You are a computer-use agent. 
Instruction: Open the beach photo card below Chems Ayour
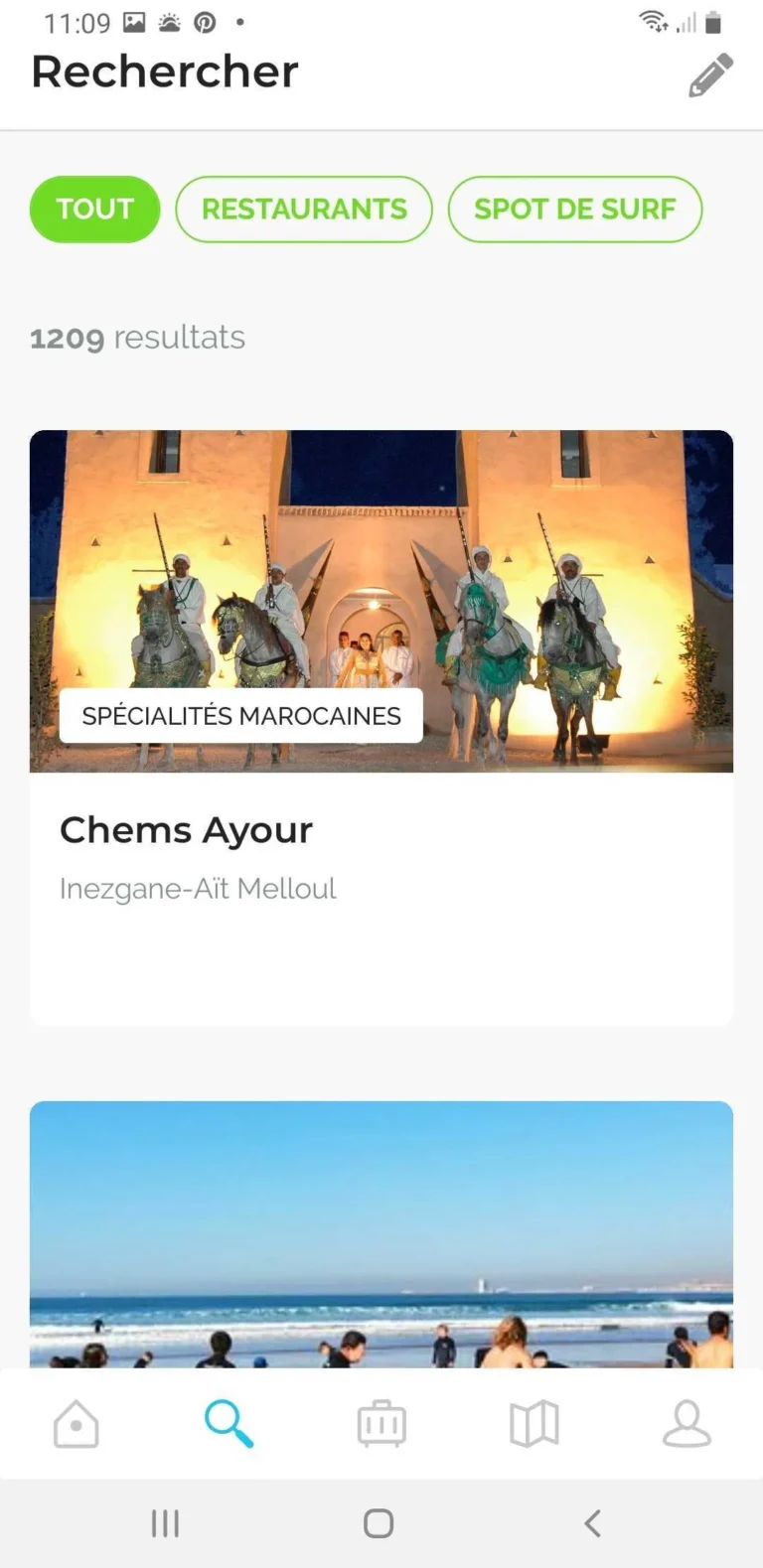[381, 1236]
